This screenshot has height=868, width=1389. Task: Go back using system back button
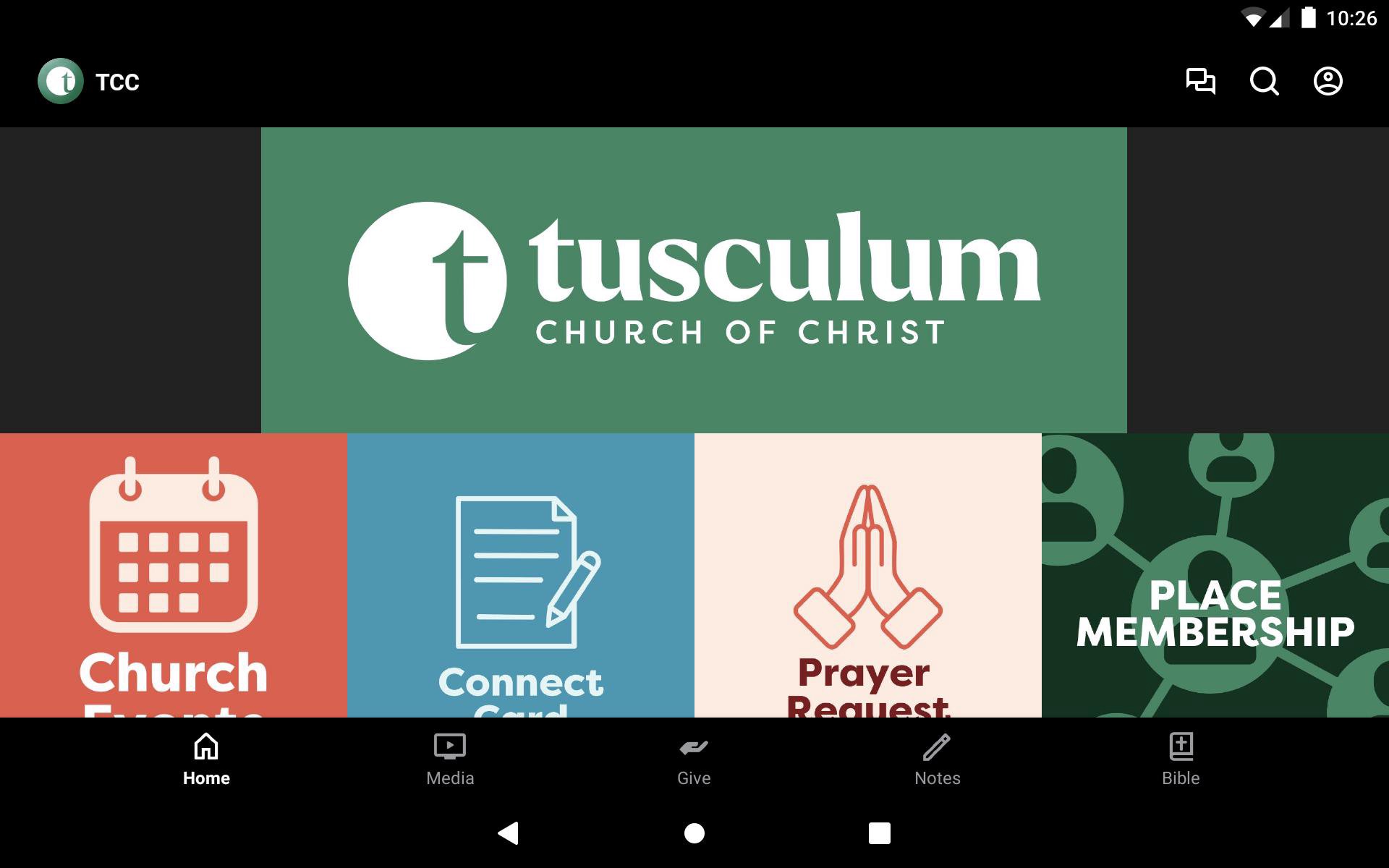[x=509, y=833]
